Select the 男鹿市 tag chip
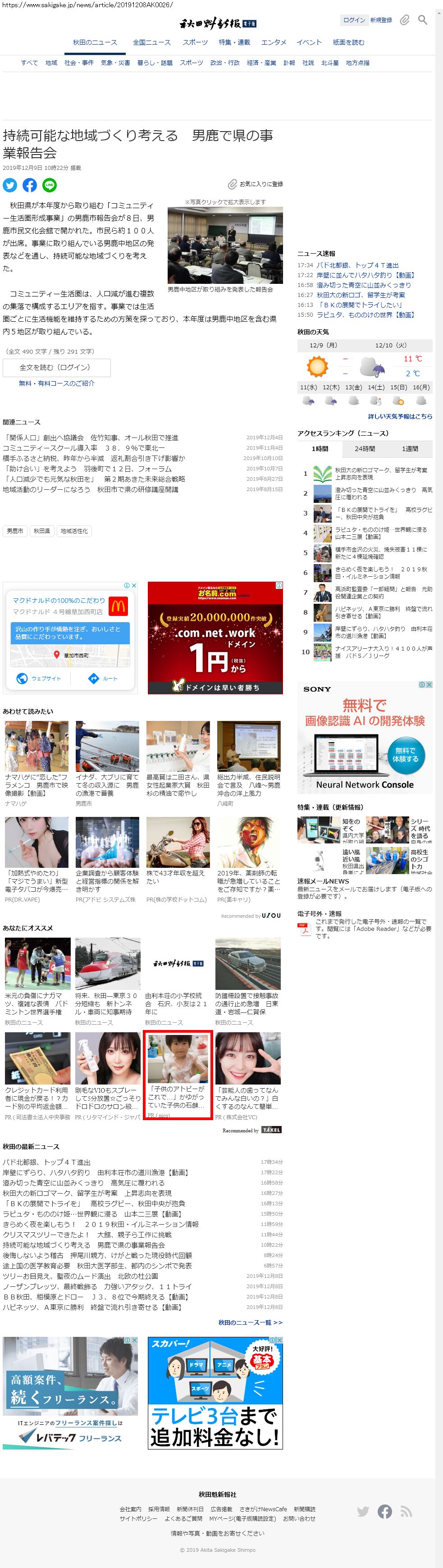This screenshot has height=1568, width=443. click(x=14, y=531)
